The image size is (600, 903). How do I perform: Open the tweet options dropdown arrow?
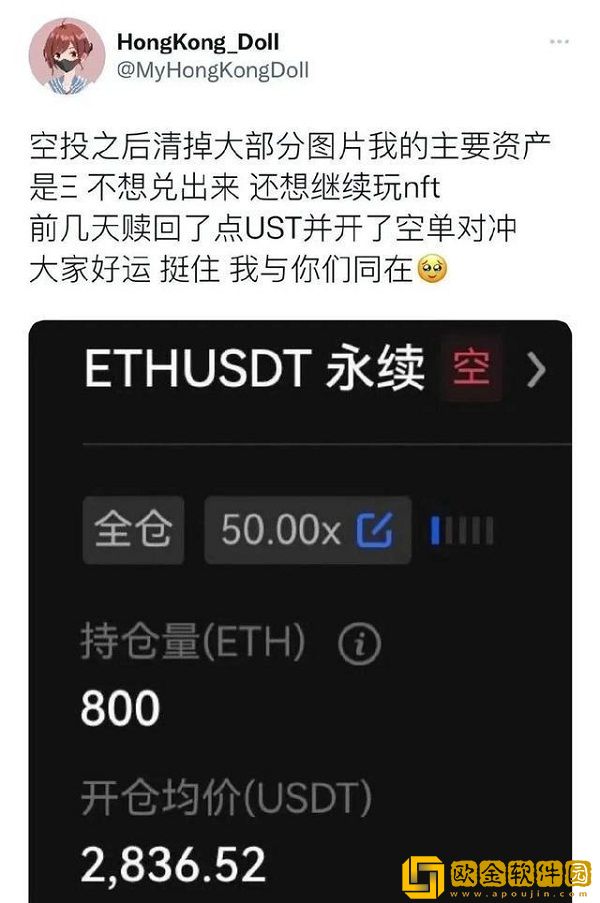561,43
